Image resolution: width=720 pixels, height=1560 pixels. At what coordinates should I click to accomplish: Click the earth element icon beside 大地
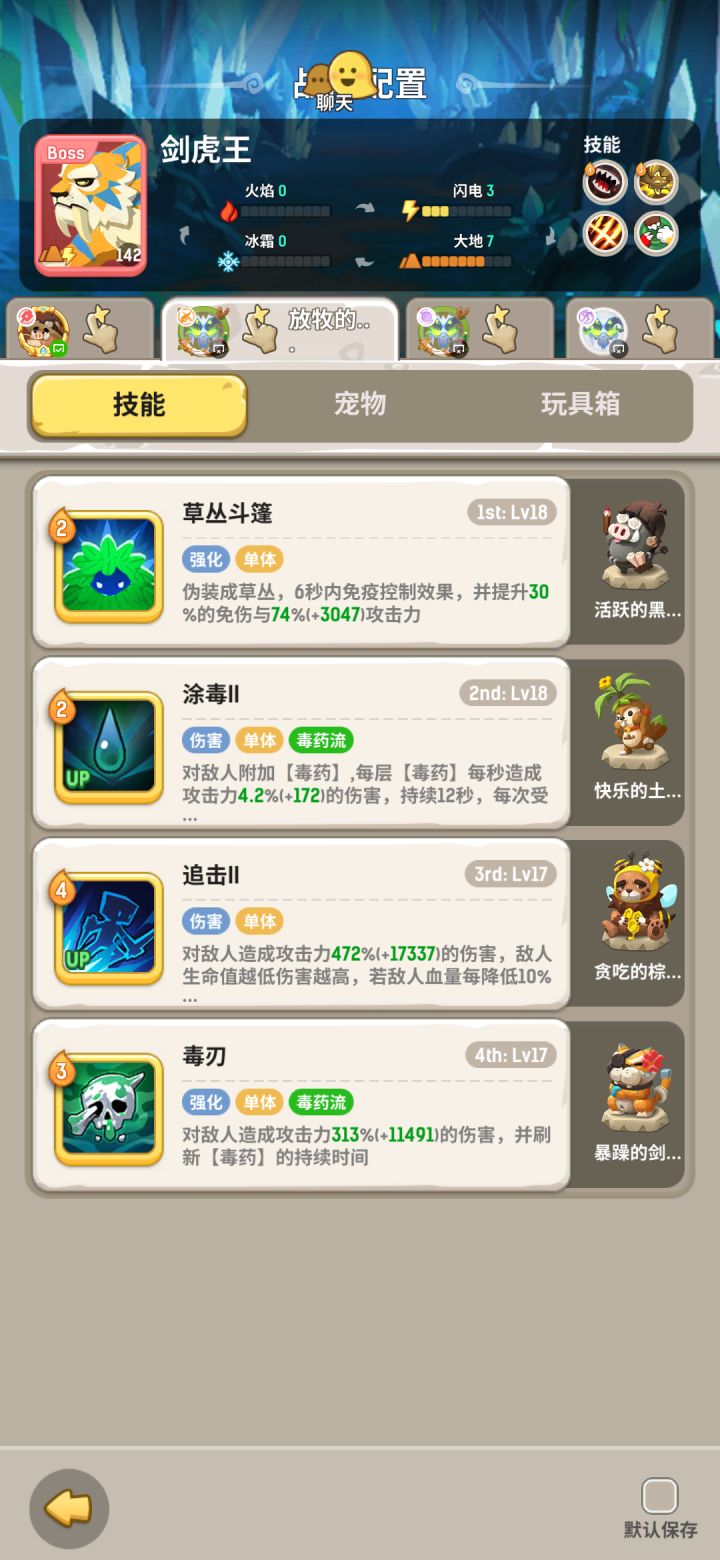(413, 261)
